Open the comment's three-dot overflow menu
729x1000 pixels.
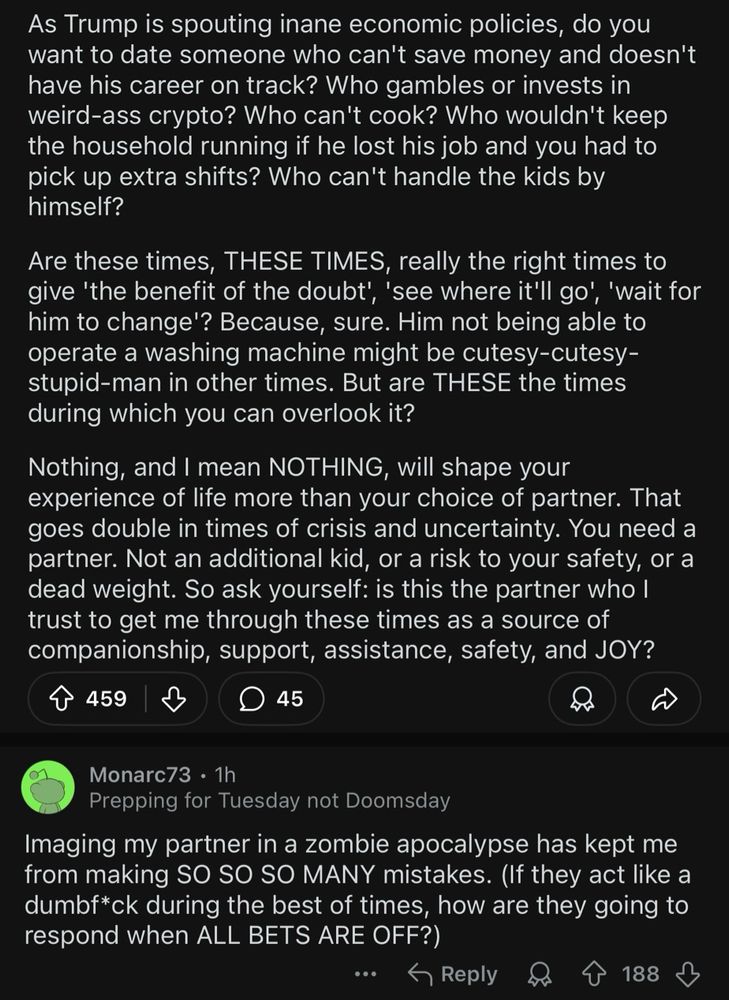click(366, 974)
